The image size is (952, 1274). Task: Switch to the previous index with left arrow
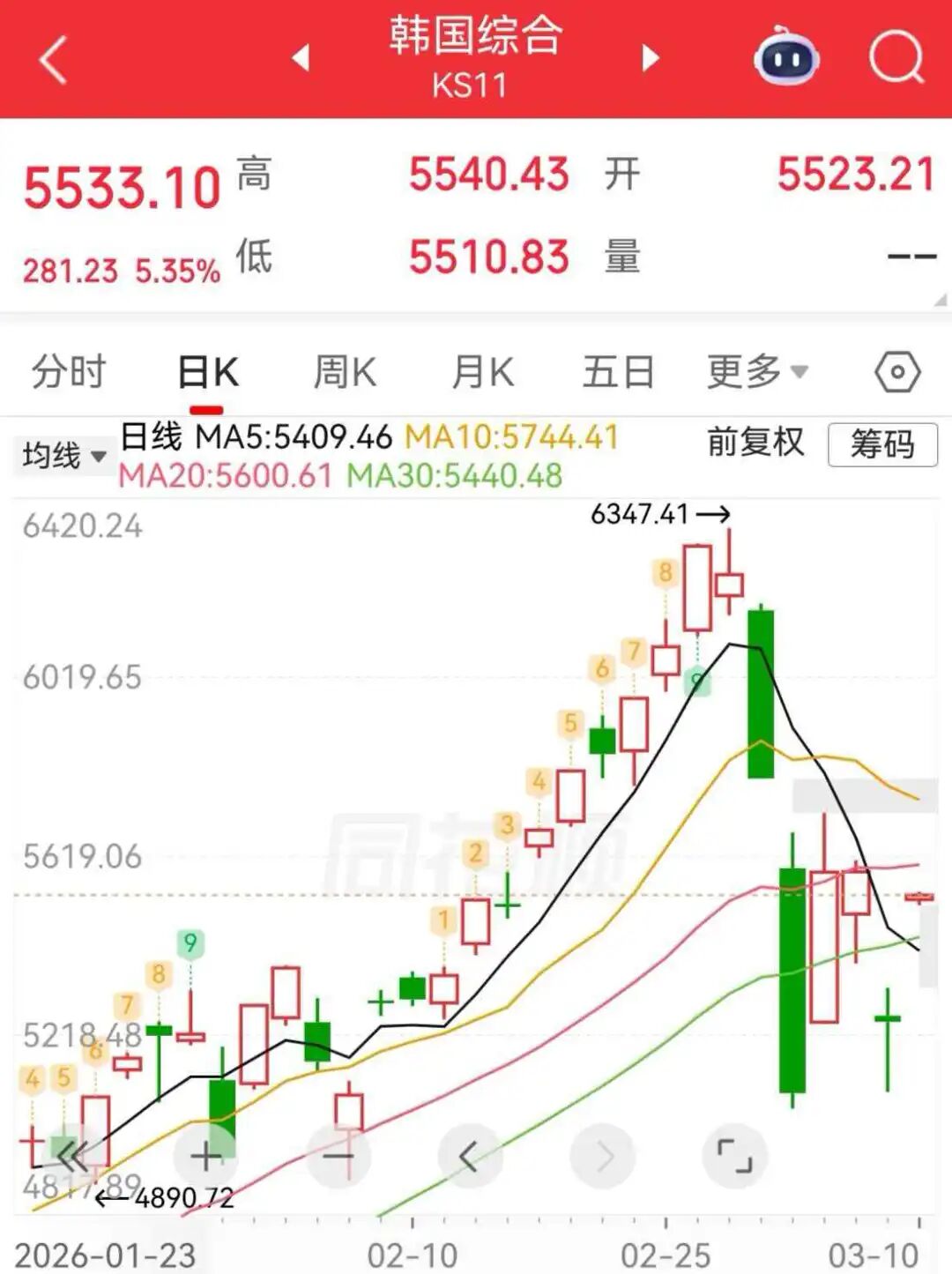[x=301, y=58]
